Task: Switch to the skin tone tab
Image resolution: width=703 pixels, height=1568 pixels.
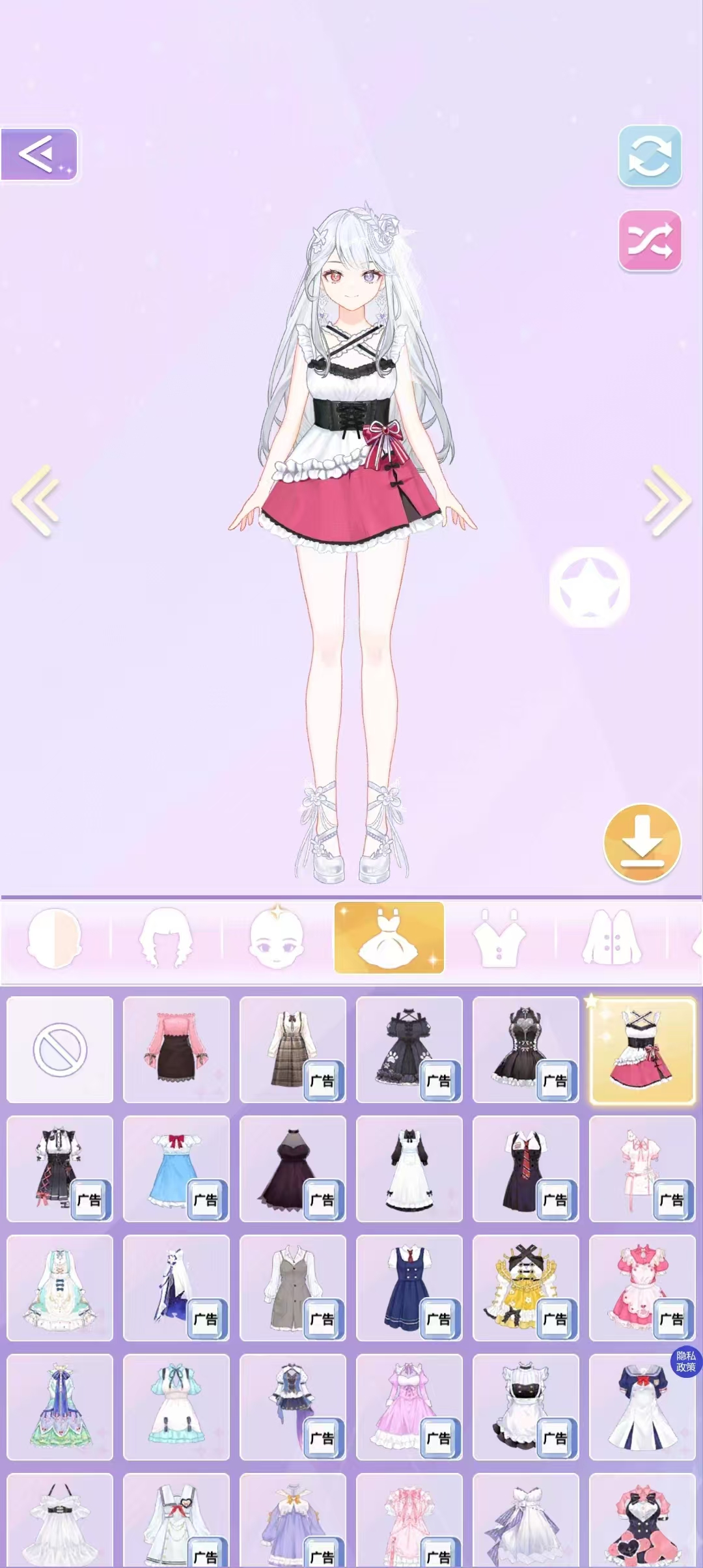Action: pos(55,938)
